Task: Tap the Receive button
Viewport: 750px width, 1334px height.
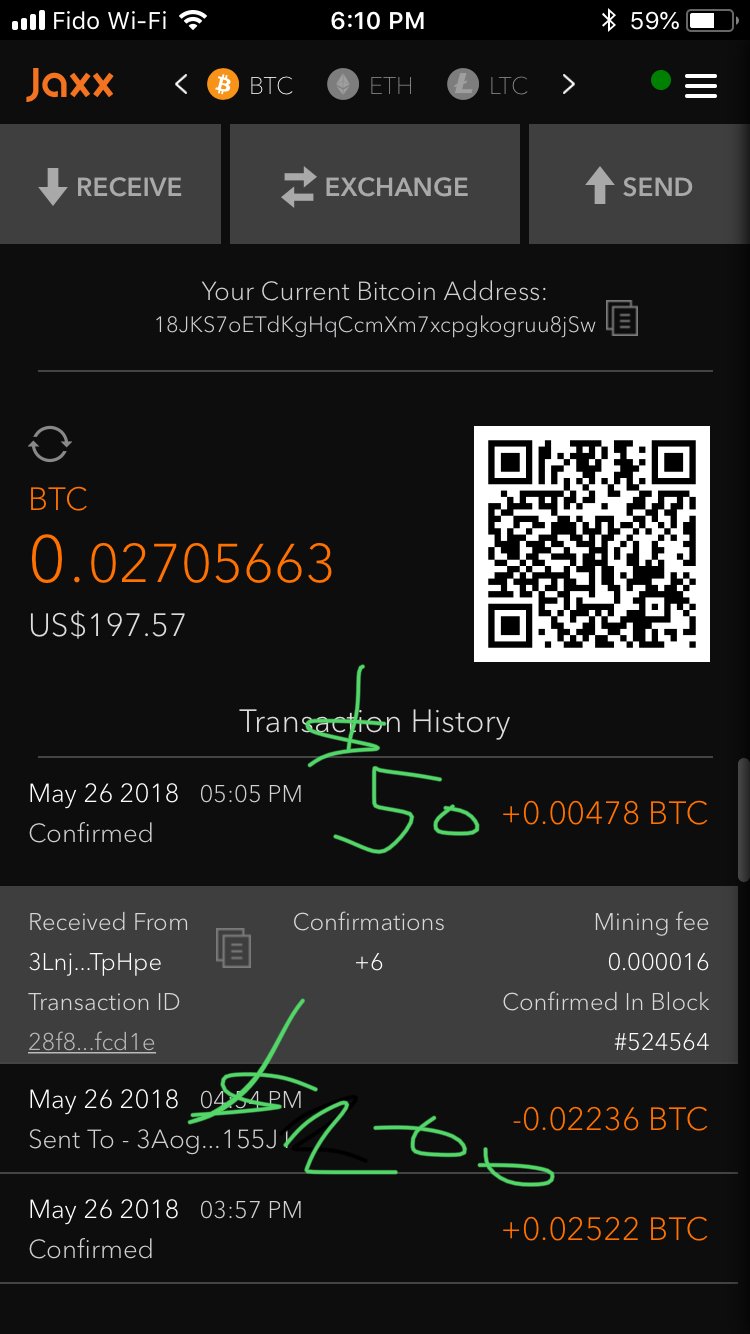Action: tap(110, 186)
